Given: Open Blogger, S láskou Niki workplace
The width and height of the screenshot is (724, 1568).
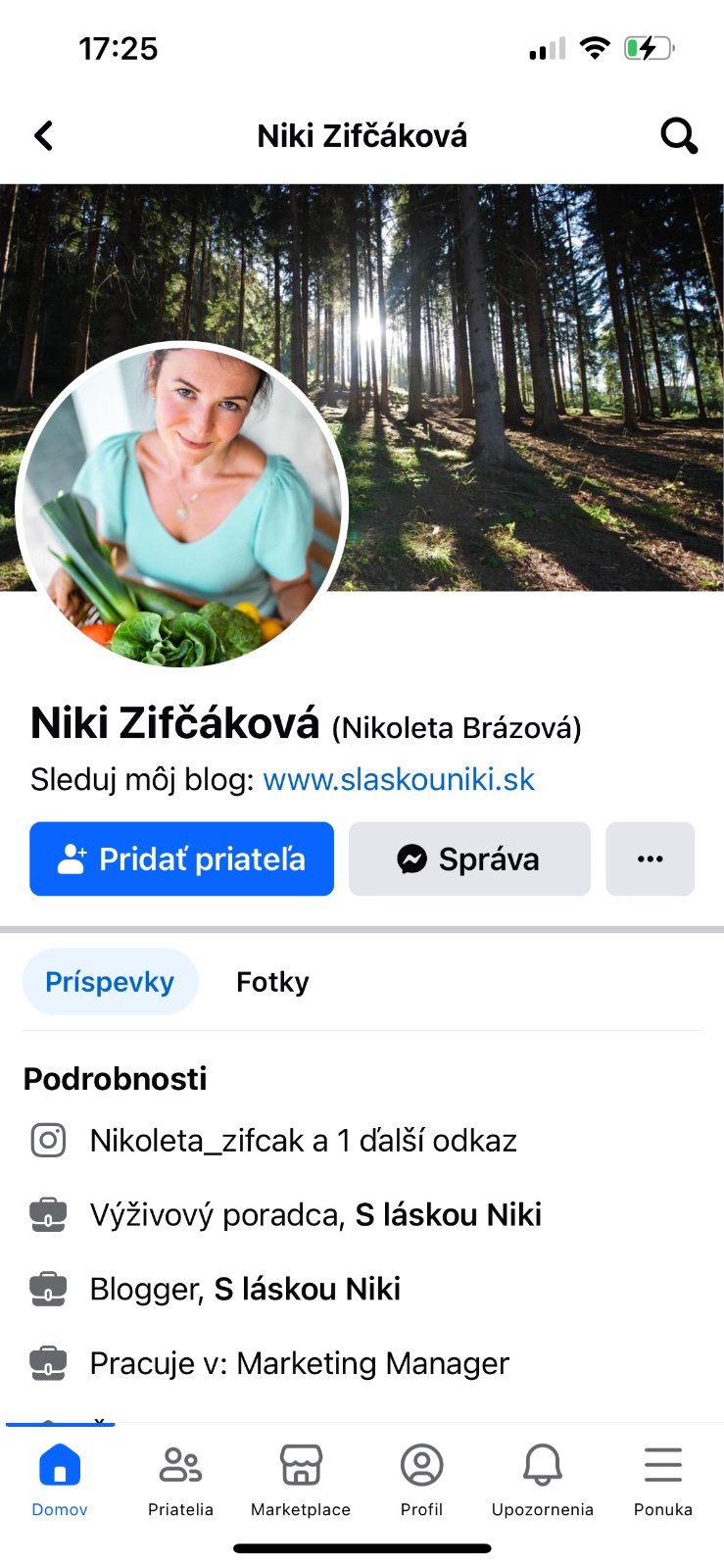Looking at the screenshot, I should (245, 1289).
